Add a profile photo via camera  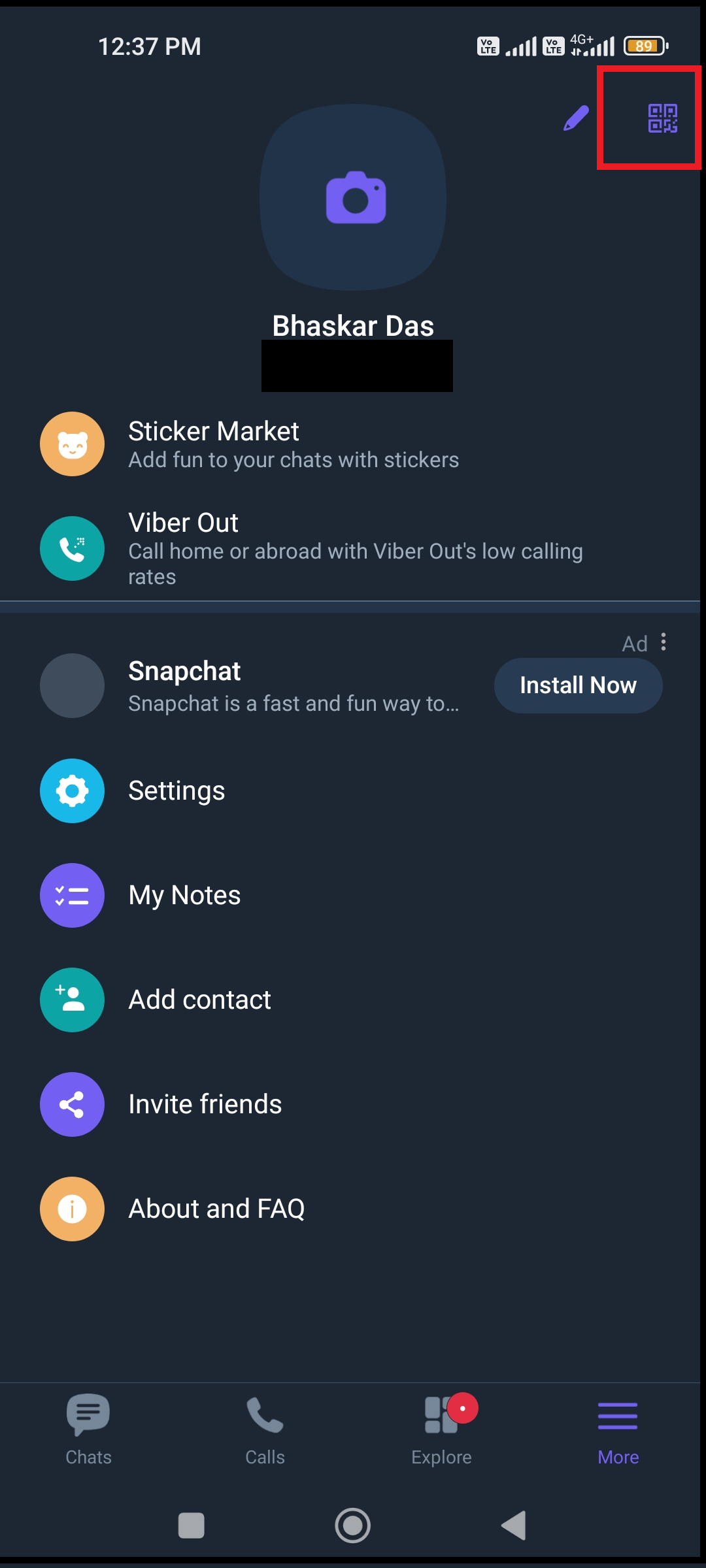[x=355, y=197]
